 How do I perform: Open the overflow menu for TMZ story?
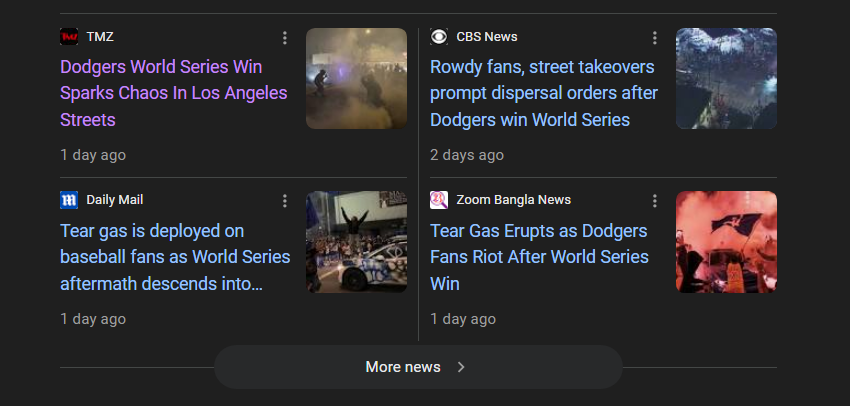point(285,38)
